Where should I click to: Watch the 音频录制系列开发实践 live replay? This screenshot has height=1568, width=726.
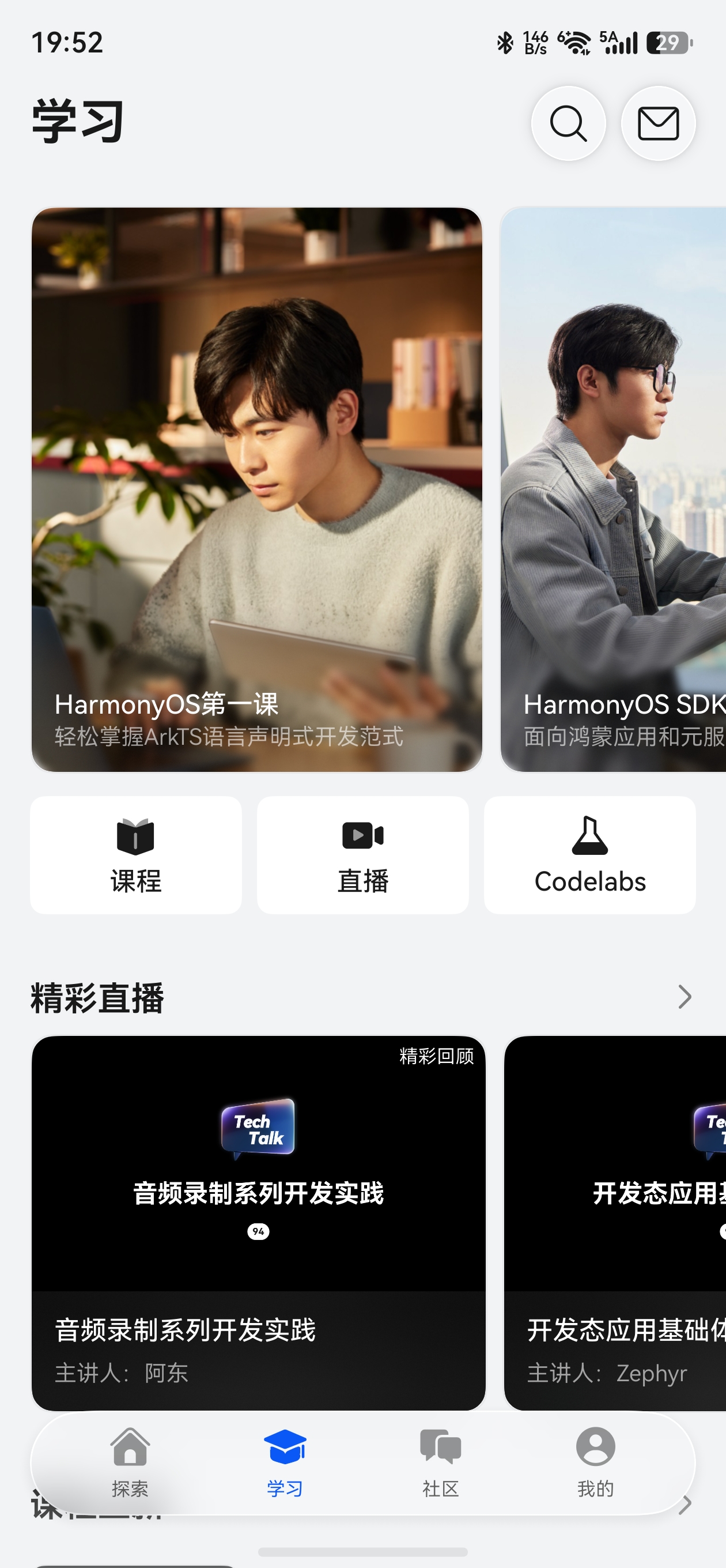259,1222
